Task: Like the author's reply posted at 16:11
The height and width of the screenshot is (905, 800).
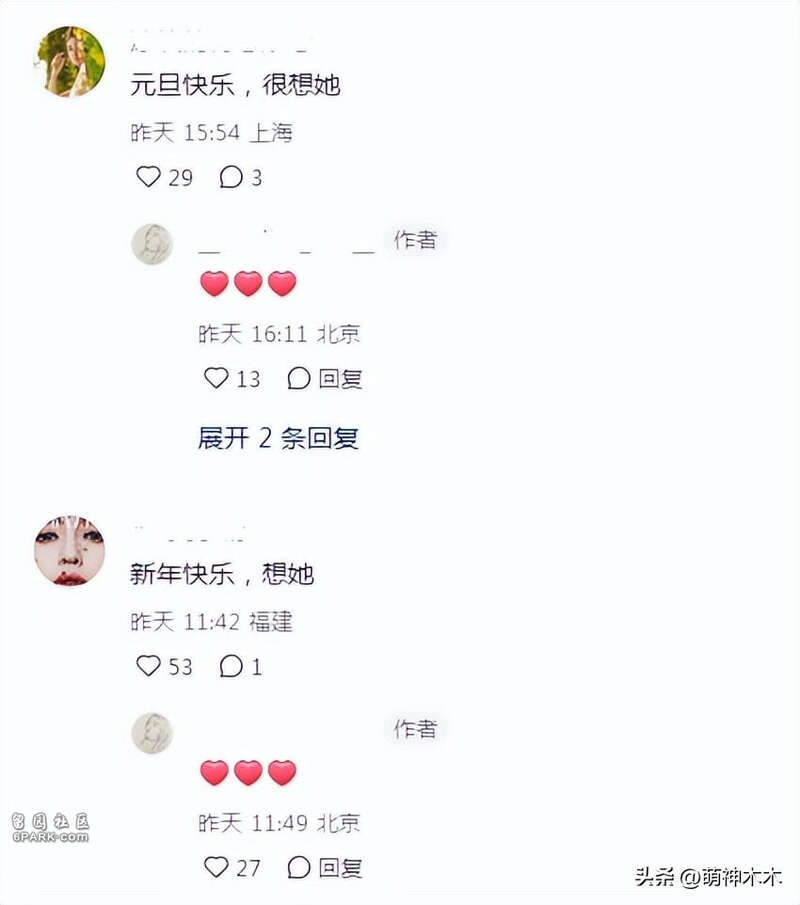Action: (x=217, y=378)
